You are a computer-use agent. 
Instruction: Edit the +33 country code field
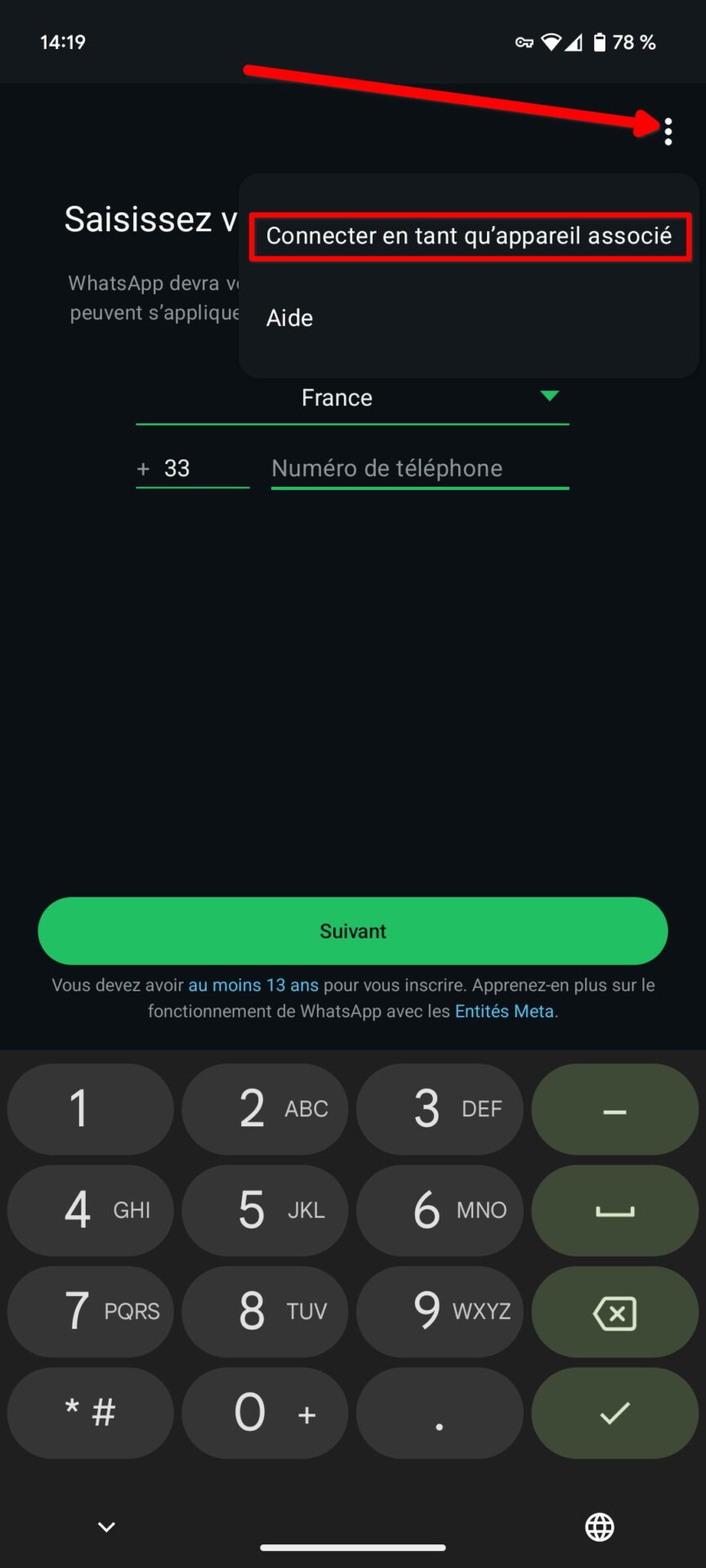(x=192, y=468)
